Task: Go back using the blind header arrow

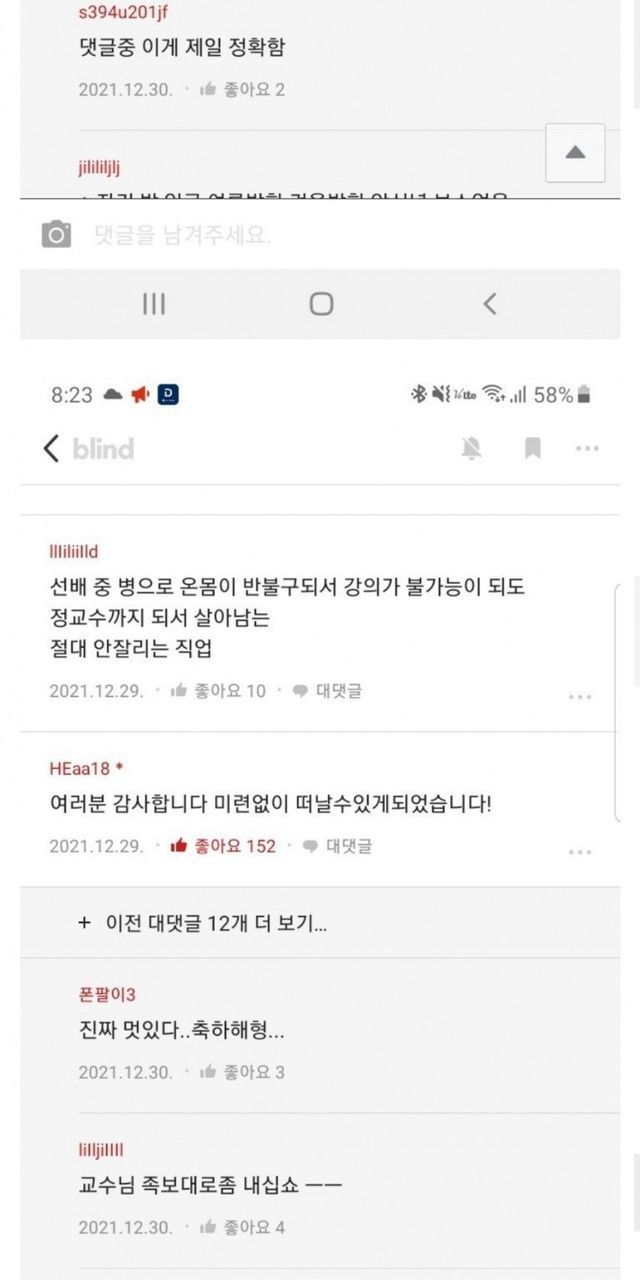Action: (x=52, y=448)
